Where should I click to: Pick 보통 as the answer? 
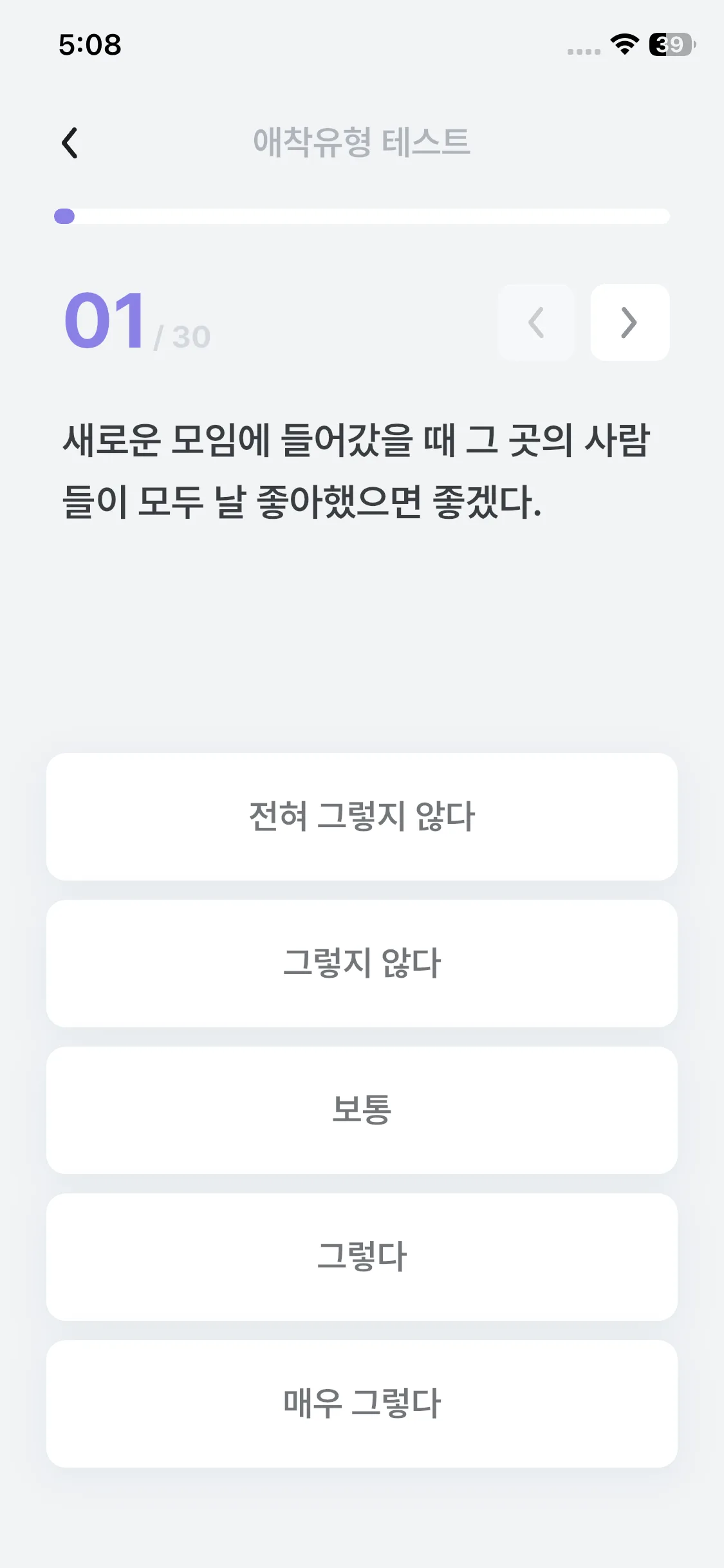(x=362, y=1110)
